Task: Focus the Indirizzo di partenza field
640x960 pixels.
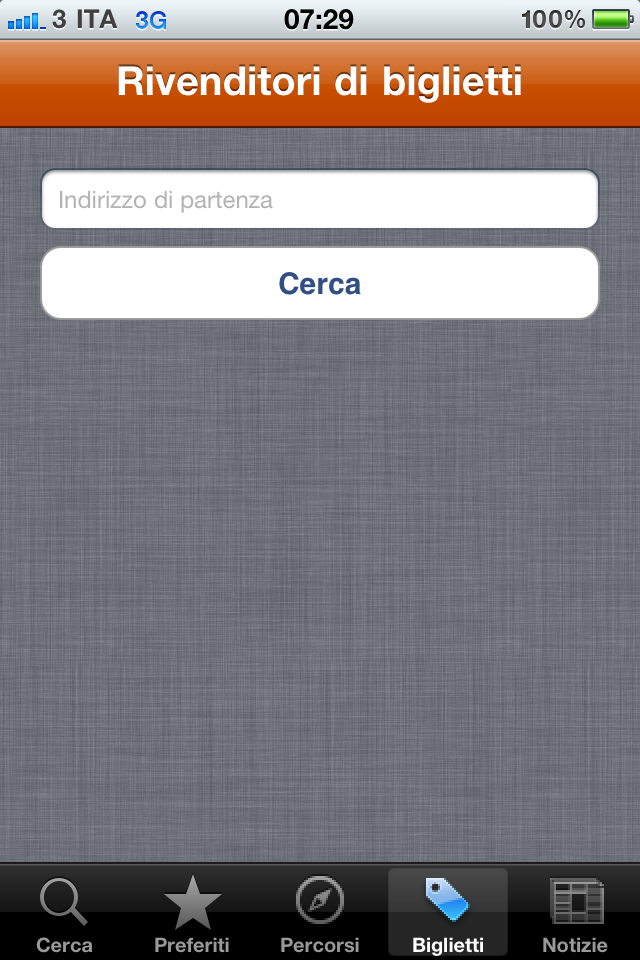Action: click(319, 200)
